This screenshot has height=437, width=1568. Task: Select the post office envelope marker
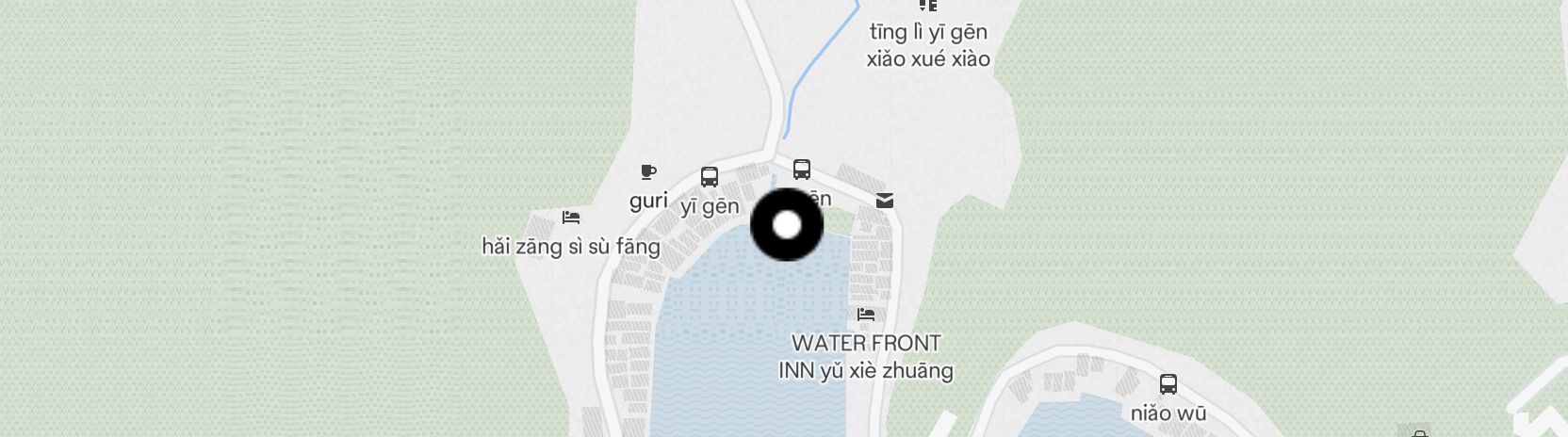click(x=884, y=201)
